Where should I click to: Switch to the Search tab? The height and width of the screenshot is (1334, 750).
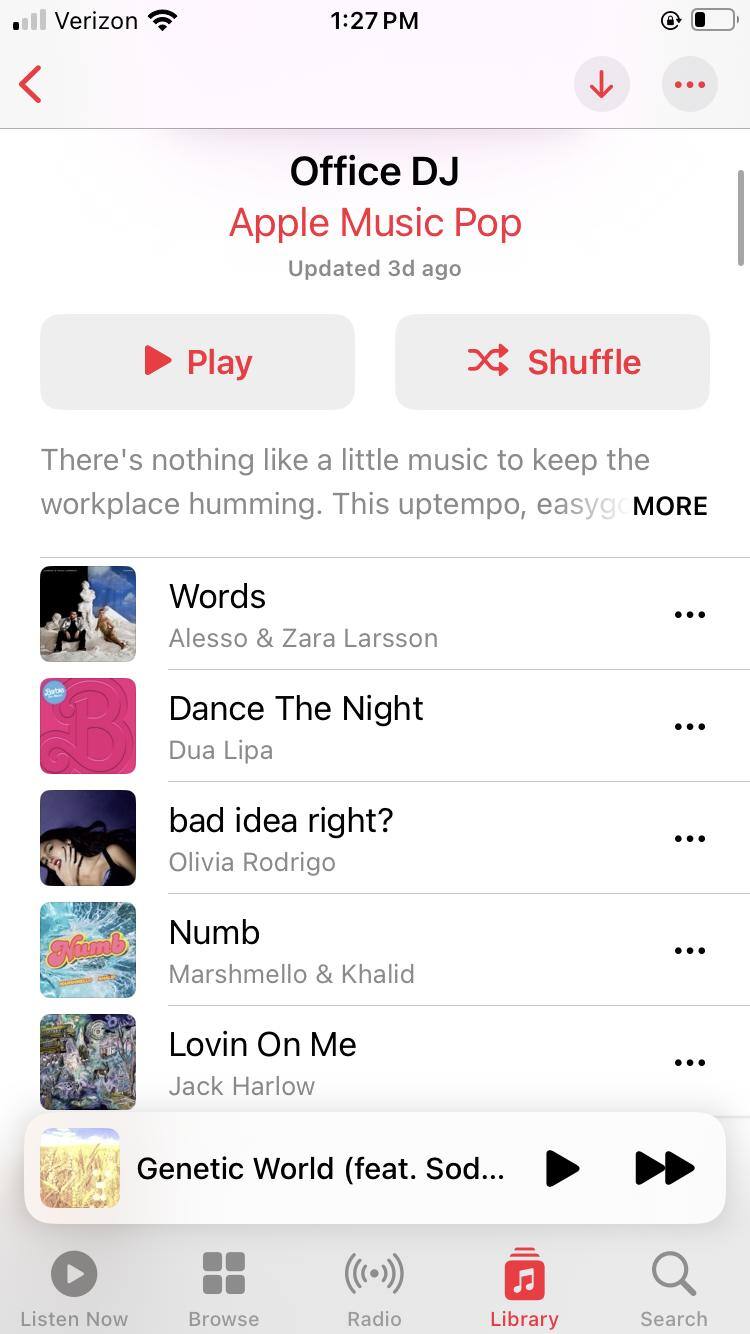click(673, 1288)
